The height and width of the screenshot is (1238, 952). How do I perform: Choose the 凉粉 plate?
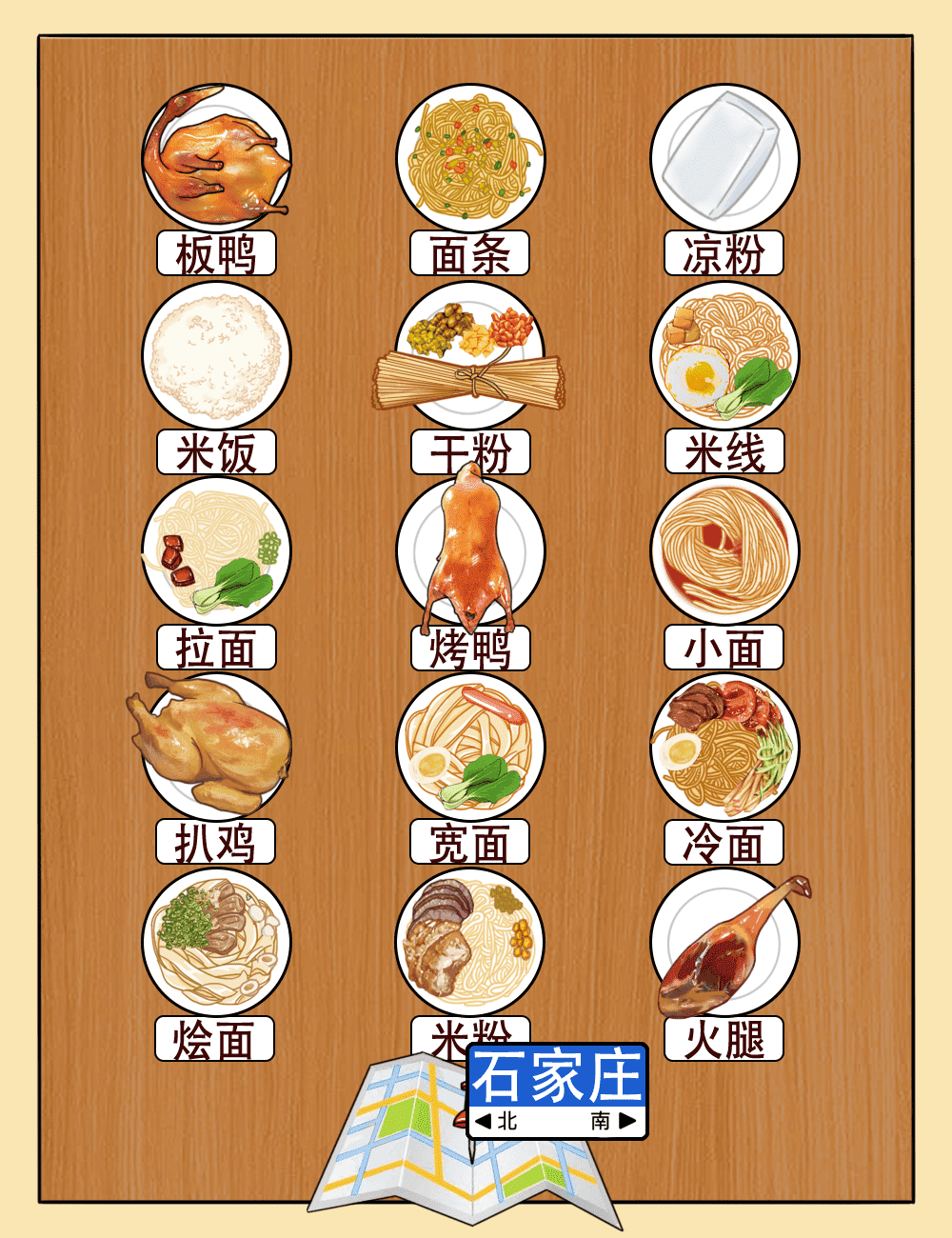724,159
